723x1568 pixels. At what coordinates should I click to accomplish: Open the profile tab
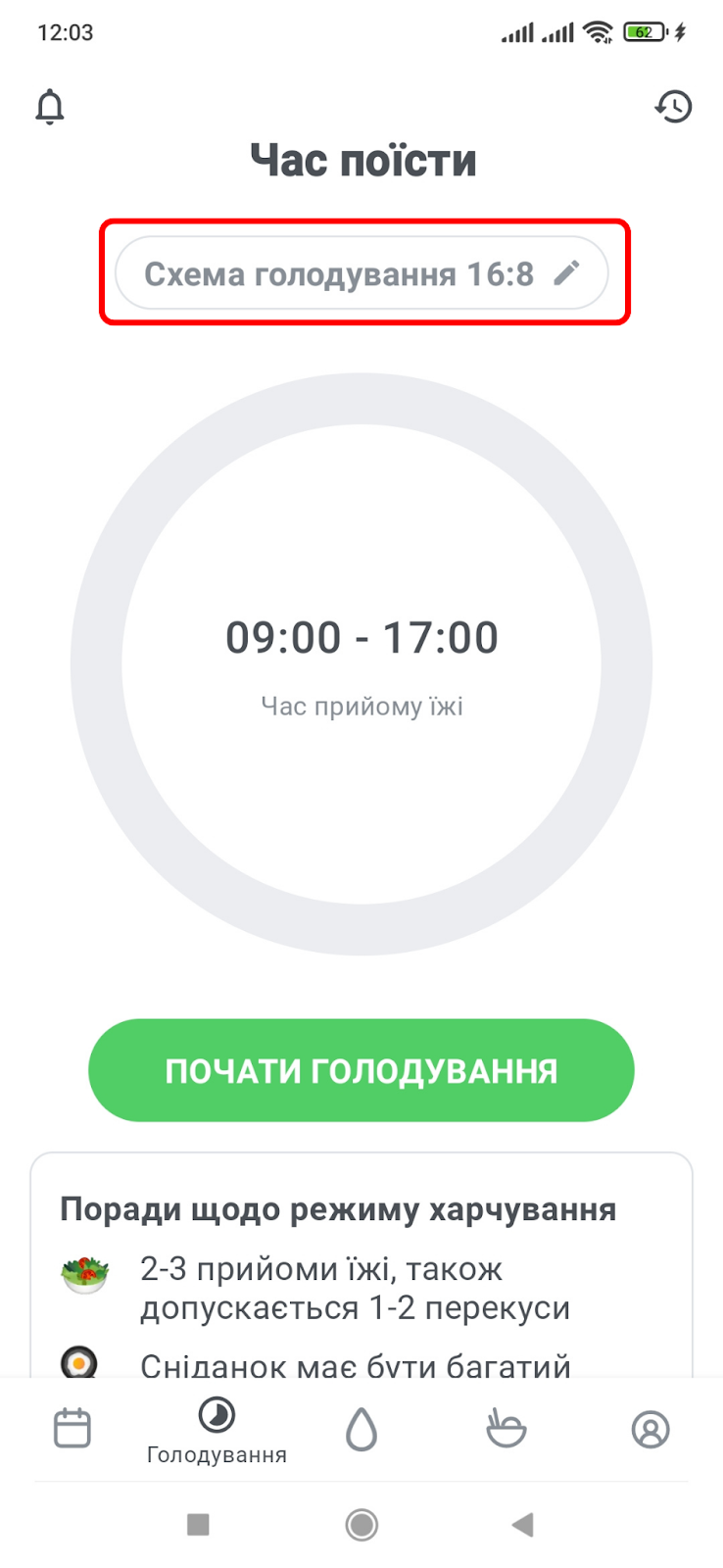click(651, 1429)
